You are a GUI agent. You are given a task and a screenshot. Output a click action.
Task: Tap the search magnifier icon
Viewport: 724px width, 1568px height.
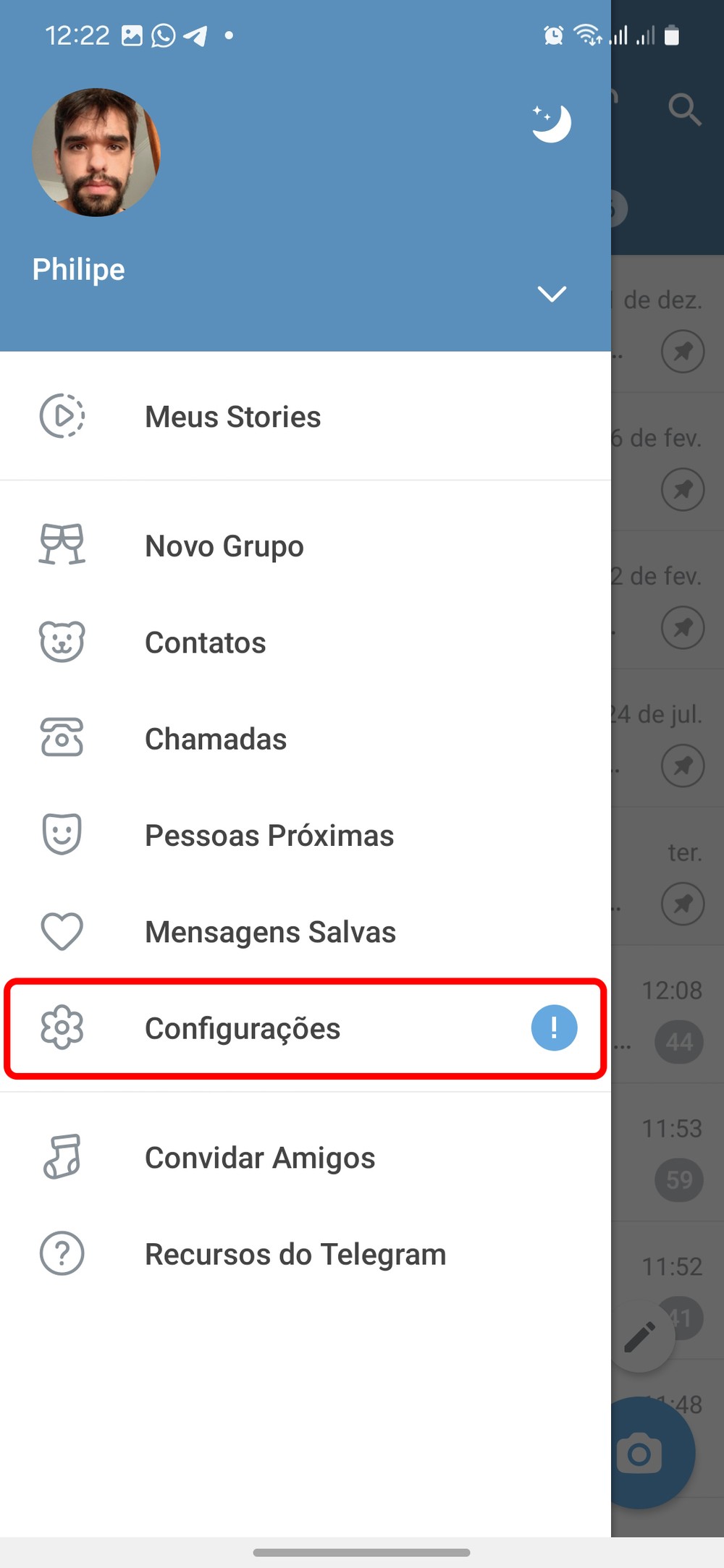click(683, 109)
